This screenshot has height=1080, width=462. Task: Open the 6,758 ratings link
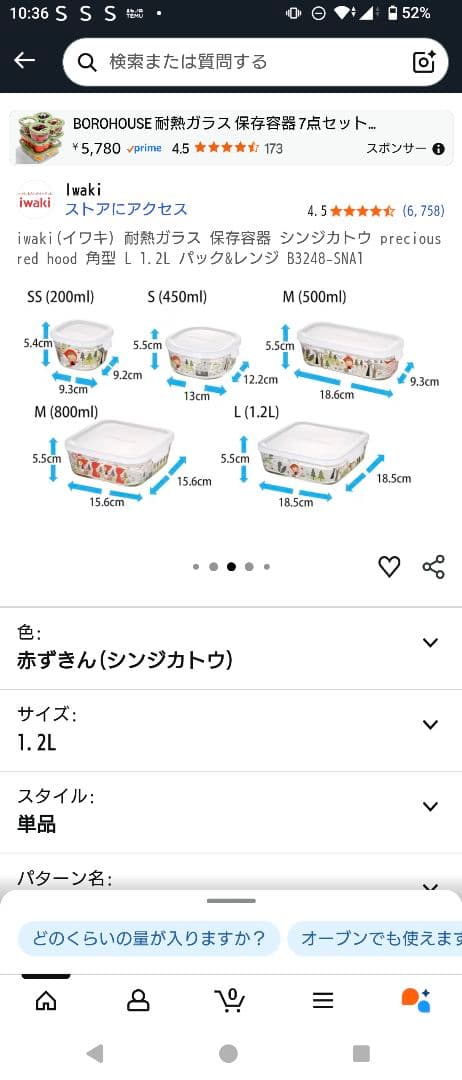[423, 211]
